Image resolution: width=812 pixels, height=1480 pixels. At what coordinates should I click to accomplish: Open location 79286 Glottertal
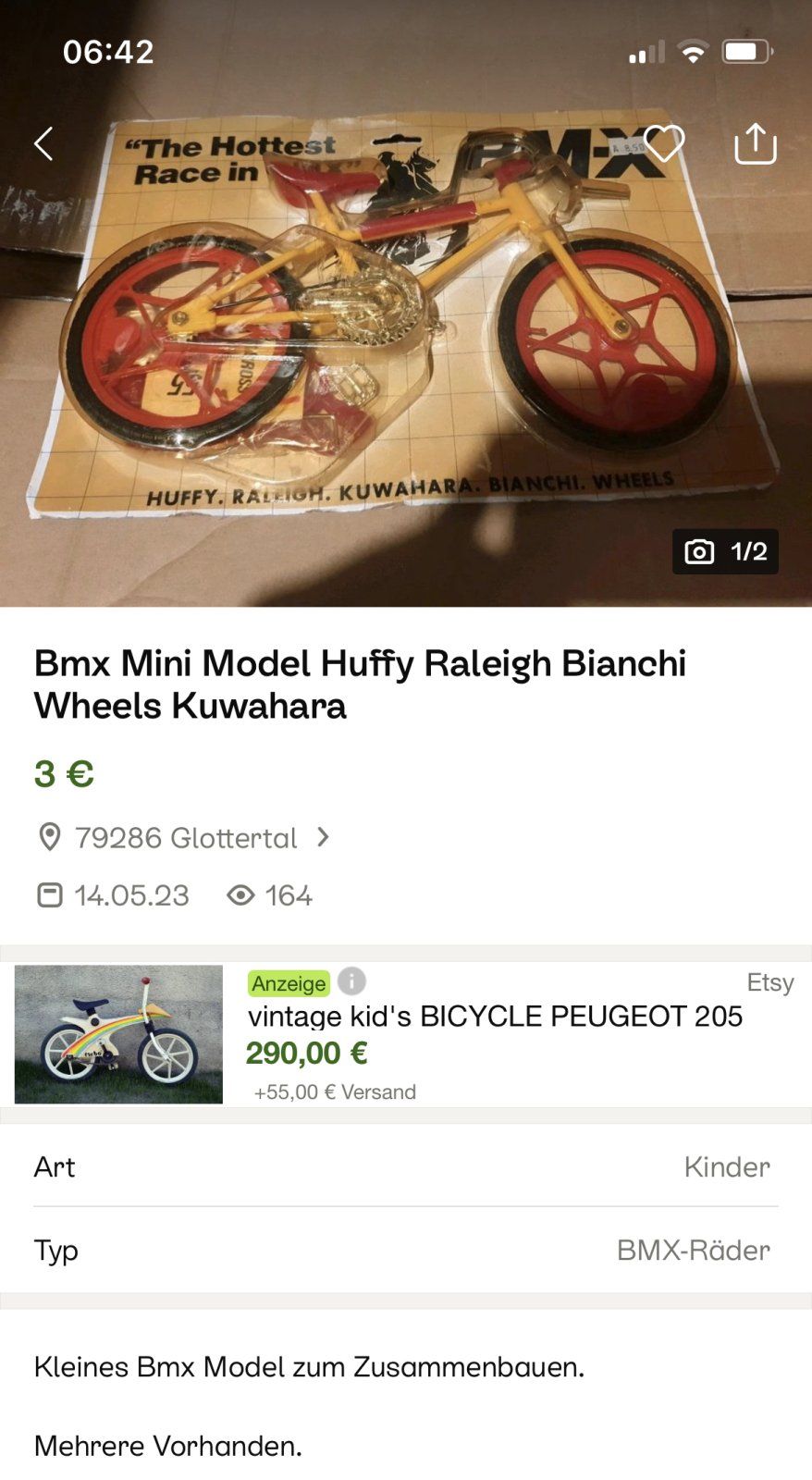(x=185, y=838)
